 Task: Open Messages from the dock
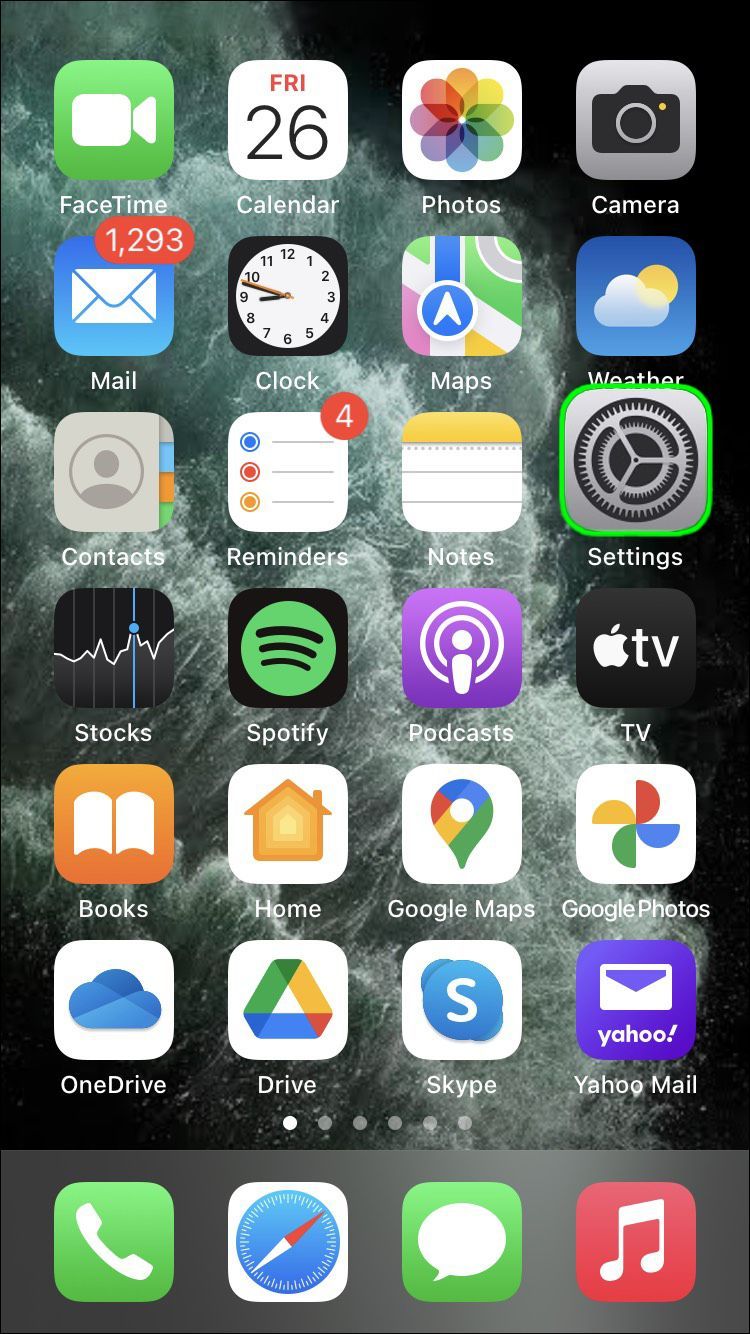coord(461,1242)
